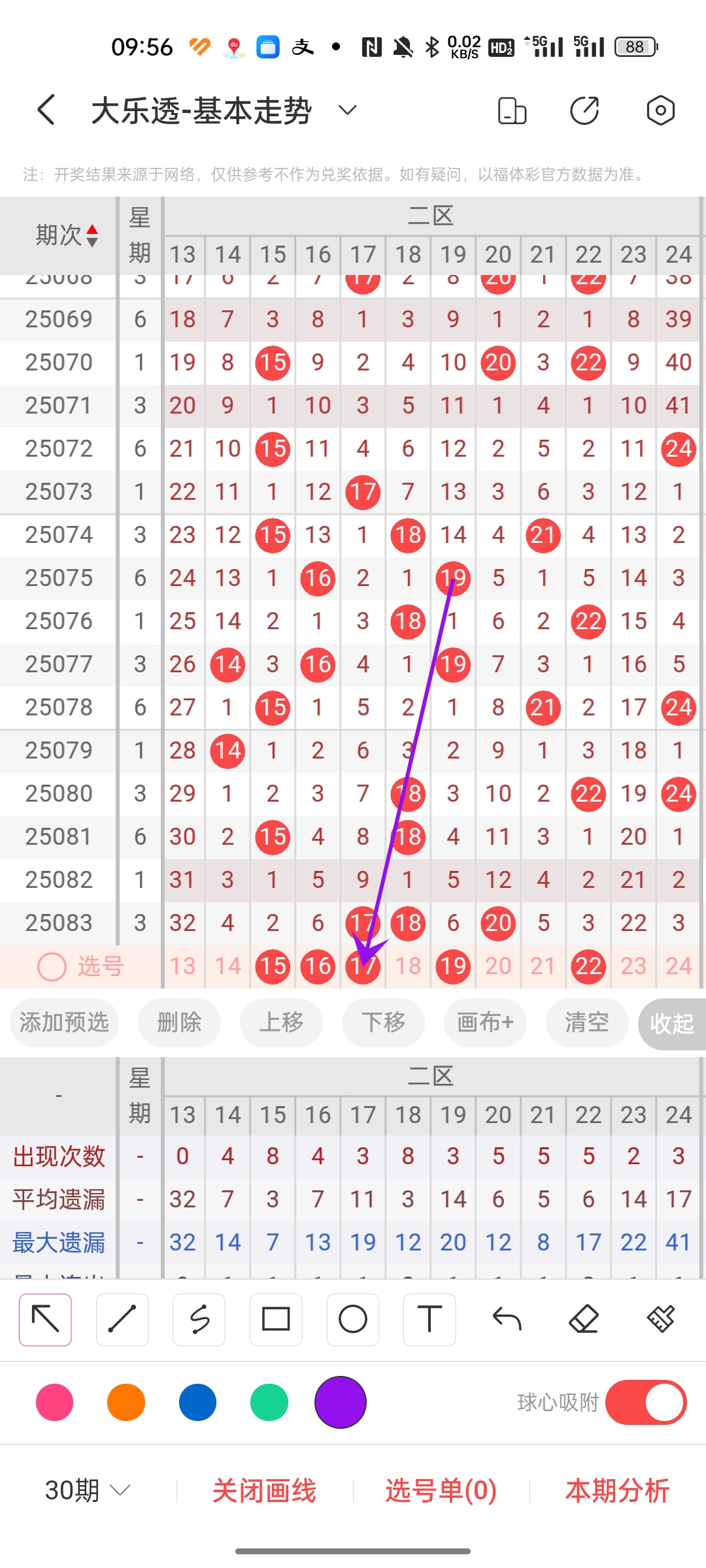
Task: Move selection up with 上移
Action: point(281,1022)
